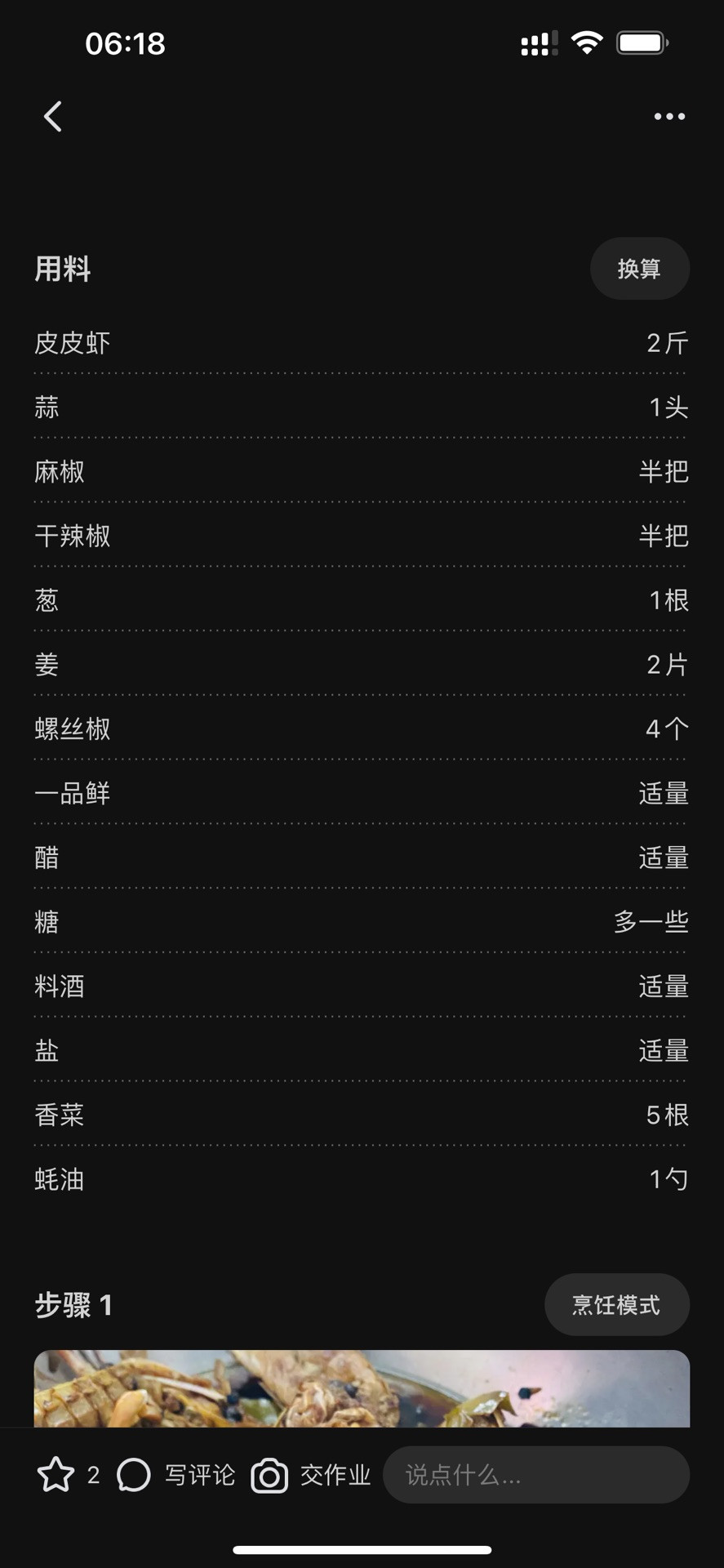Tap the 换算 conversion button
724x1568 pixels.
tap(639, 269)
